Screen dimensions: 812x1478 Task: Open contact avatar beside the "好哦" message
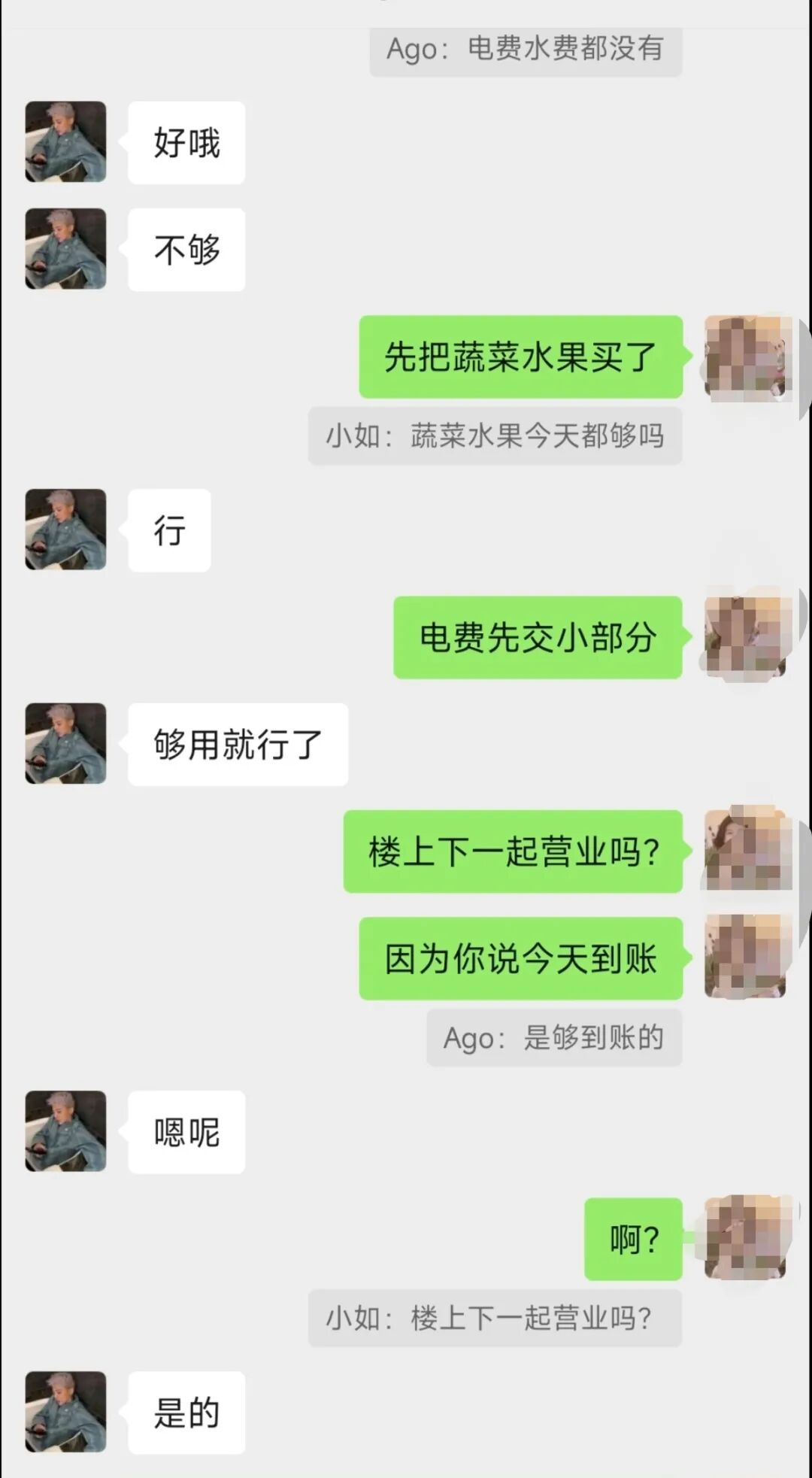pos(65,143)
